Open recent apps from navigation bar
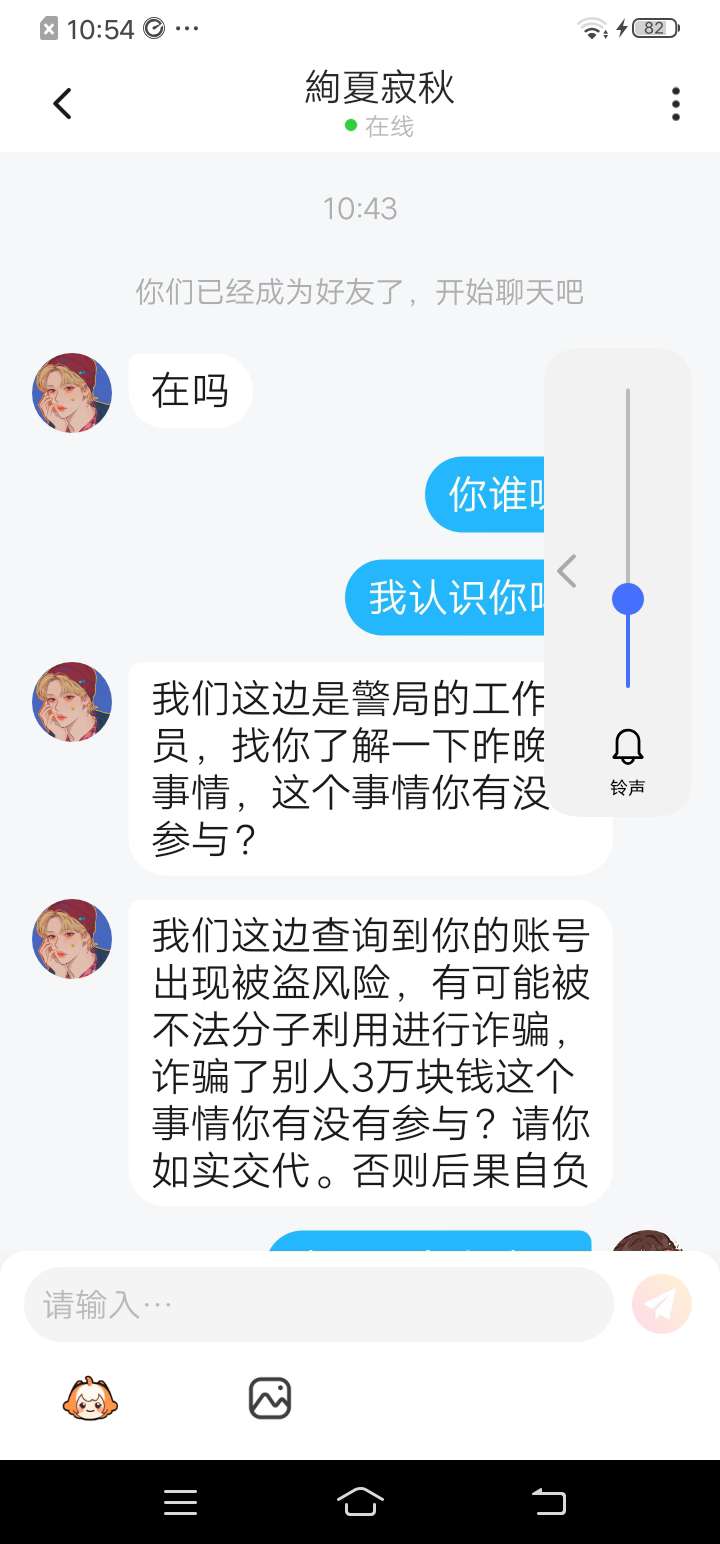 [181, 1501]
